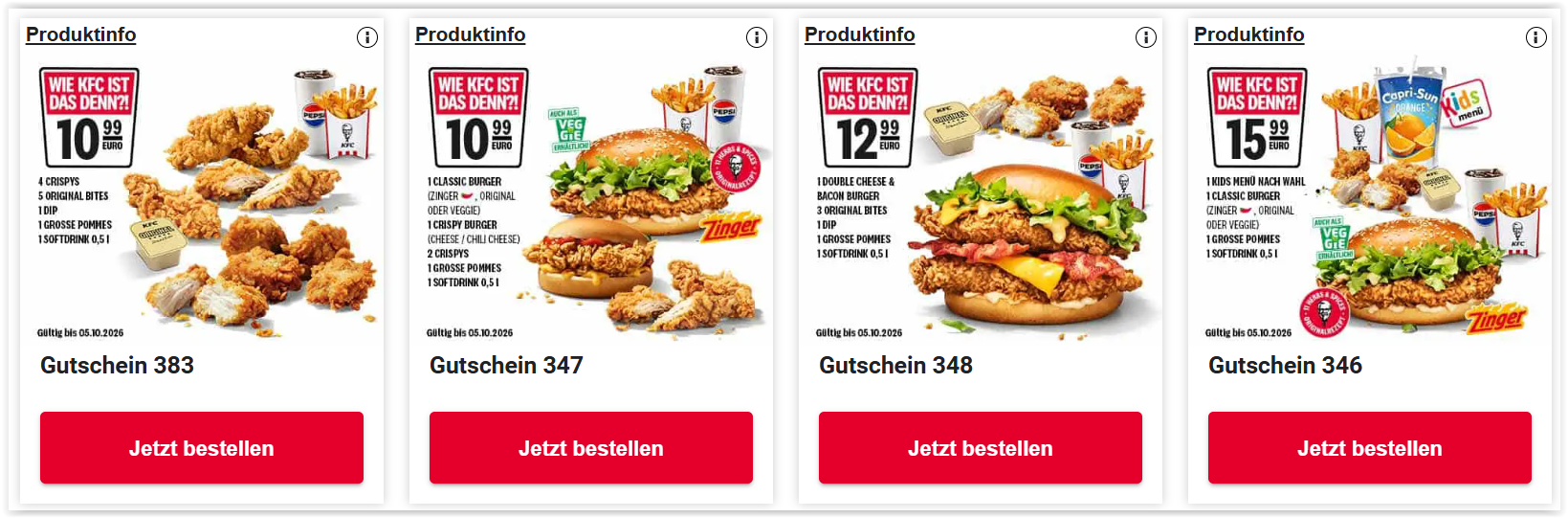The image size is (1568, 518).
Task: Tap the info icon on Gutschein 347
Action: [757, 37]
